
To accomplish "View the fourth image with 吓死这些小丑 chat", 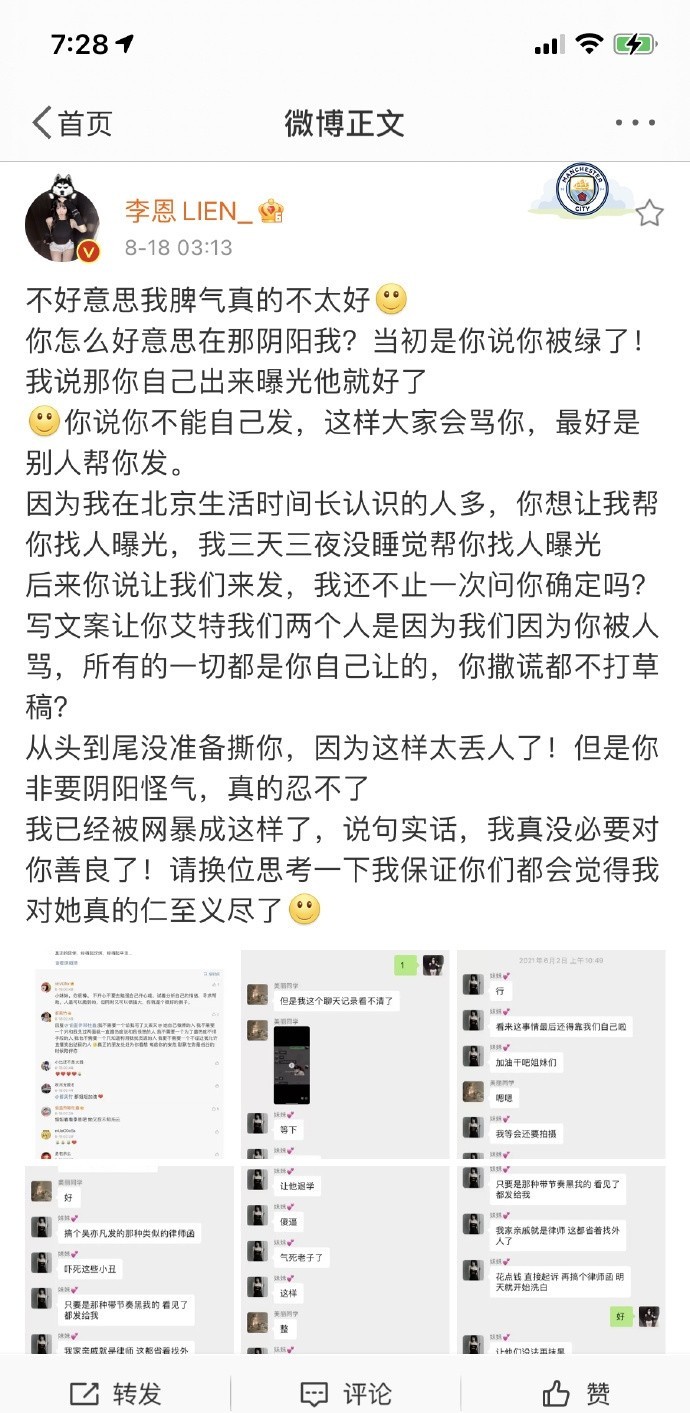I will 129,1260.
